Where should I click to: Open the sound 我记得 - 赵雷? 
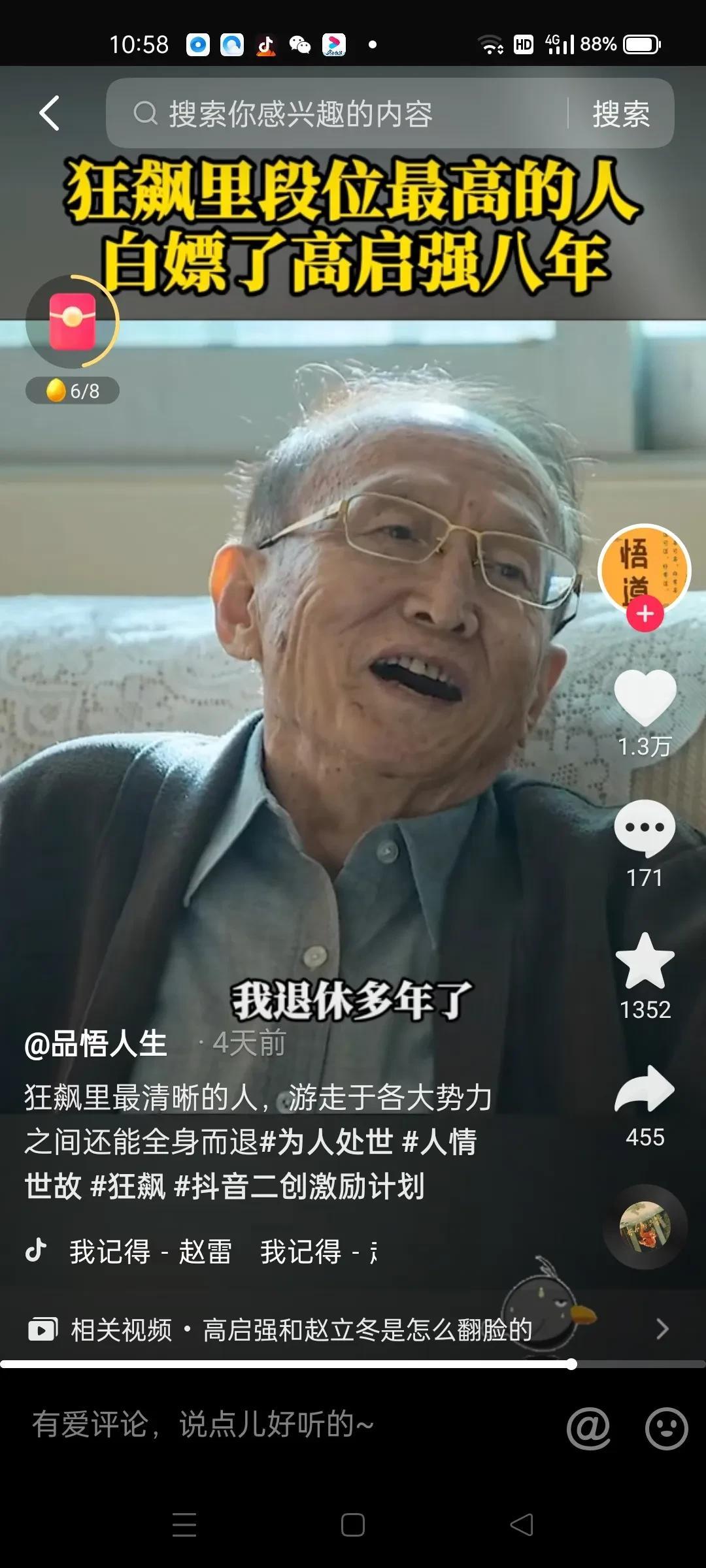coord(150,1252)
